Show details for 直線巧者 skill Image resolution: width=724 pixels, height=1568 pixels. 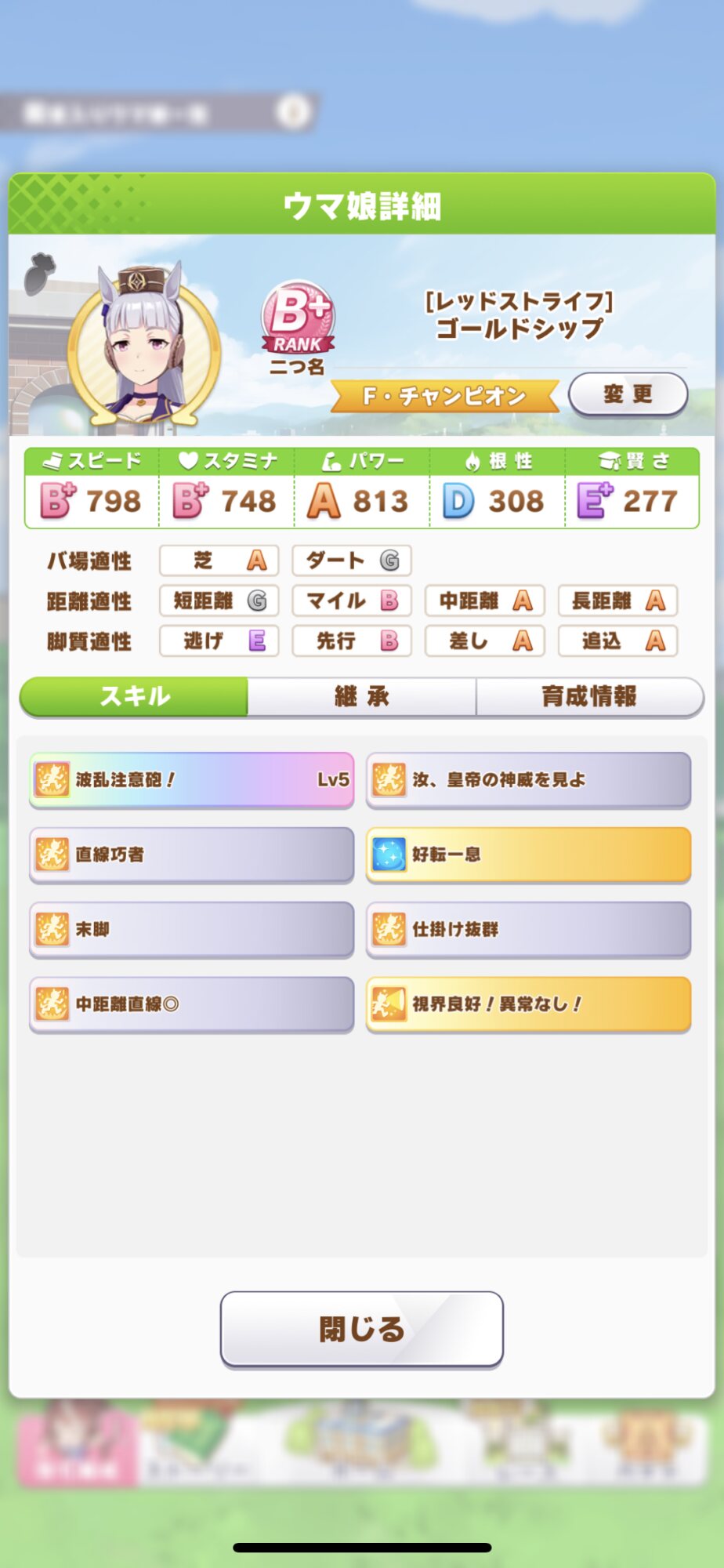pyautogui.click(x=192, y=855)
